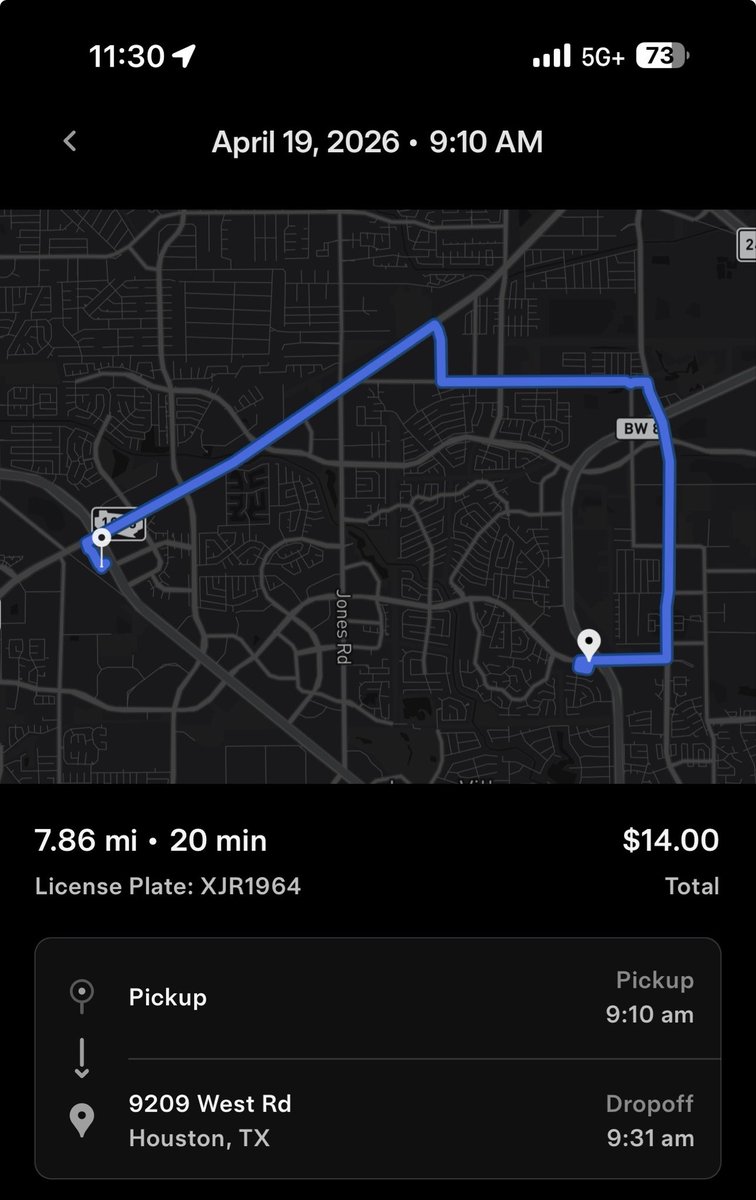Open the trip route map
The image size is (756, 1200).
pyautogui.click(x=378, y=496)
